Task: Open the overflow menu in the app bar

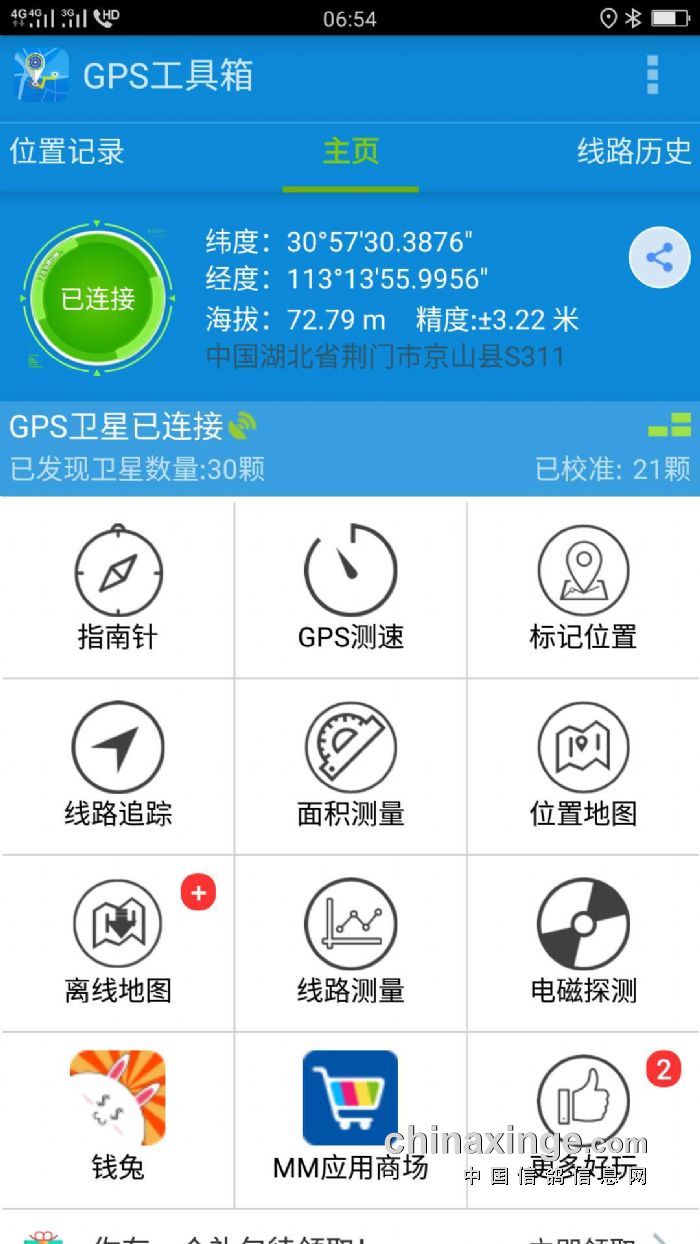Action: (x=653, y=75)
